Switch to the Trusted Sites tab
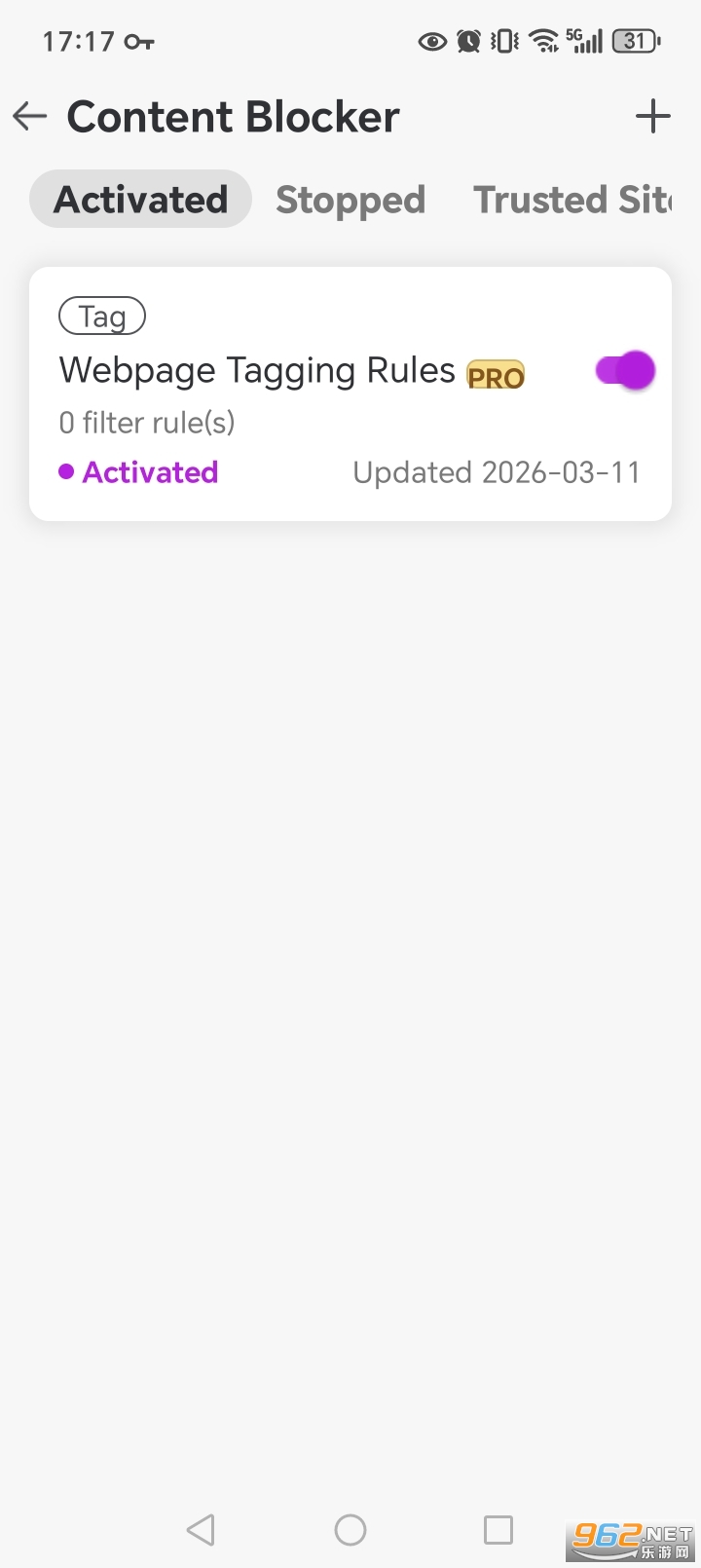Screen dimensions: 701x1568 pos(574,199)
